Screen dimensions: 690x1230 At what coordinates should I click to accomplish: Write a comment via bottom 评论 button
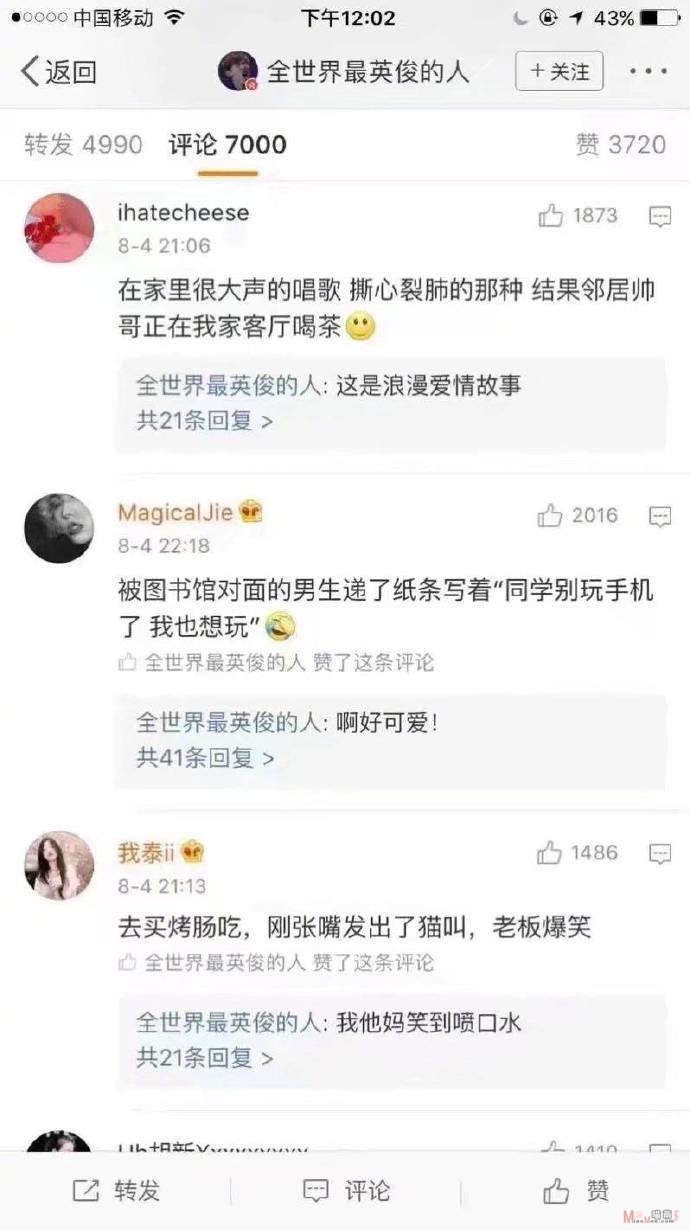pos(346,1191)
